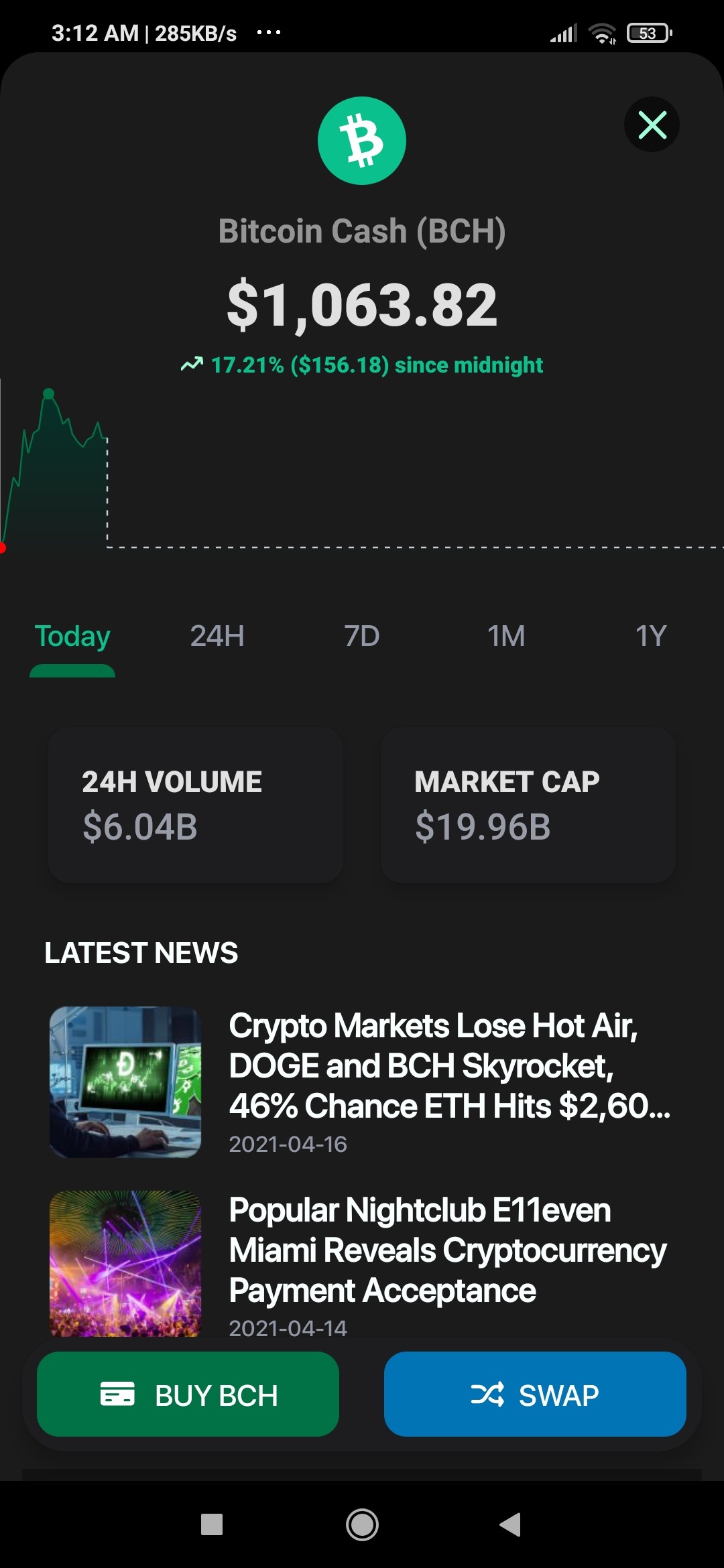The image size is (724, 1568).
Task: Select the Today chart range
Action: tap(72, 637)
